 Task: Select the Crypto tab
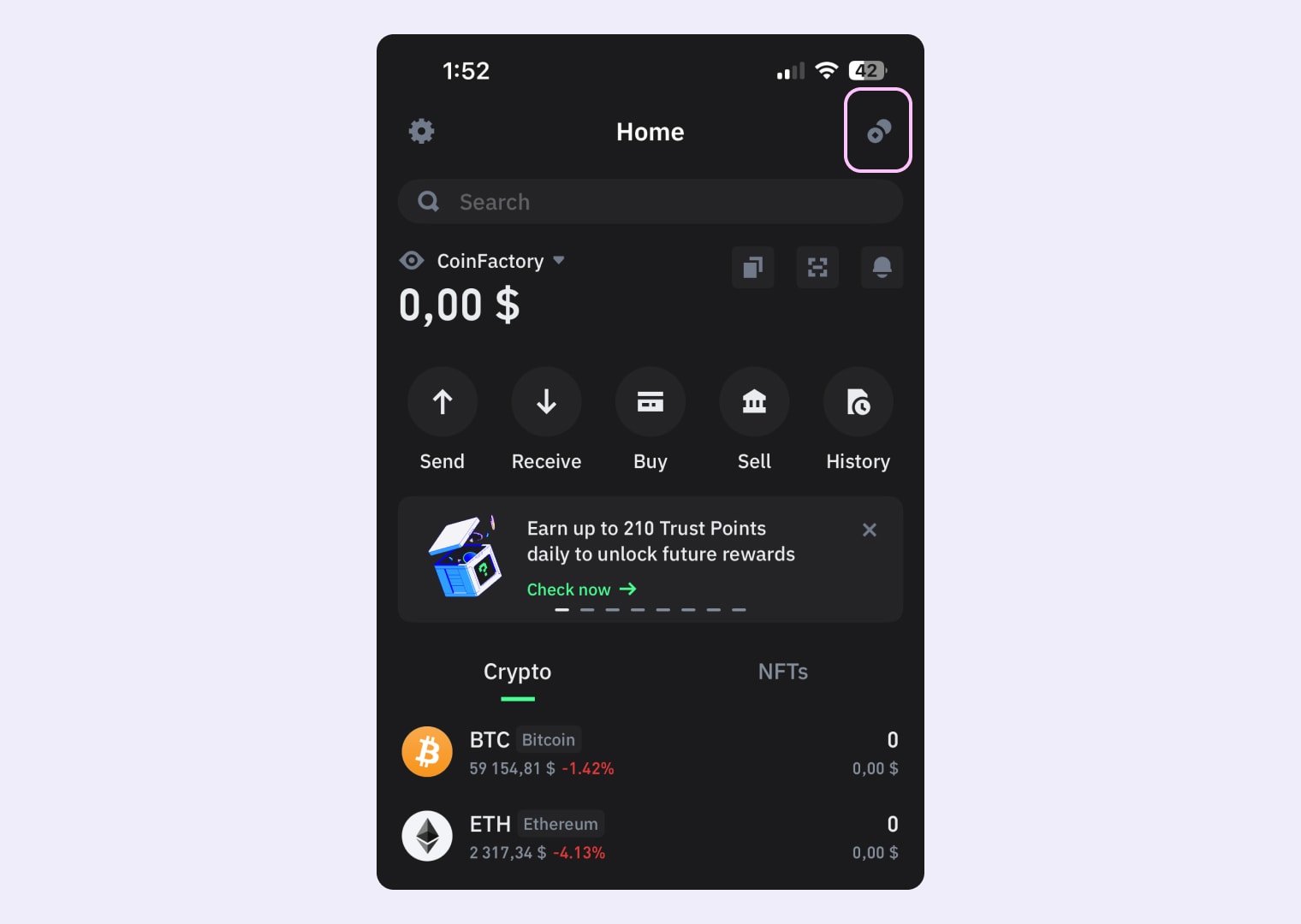pyautogui.click(x=517, y=672)
